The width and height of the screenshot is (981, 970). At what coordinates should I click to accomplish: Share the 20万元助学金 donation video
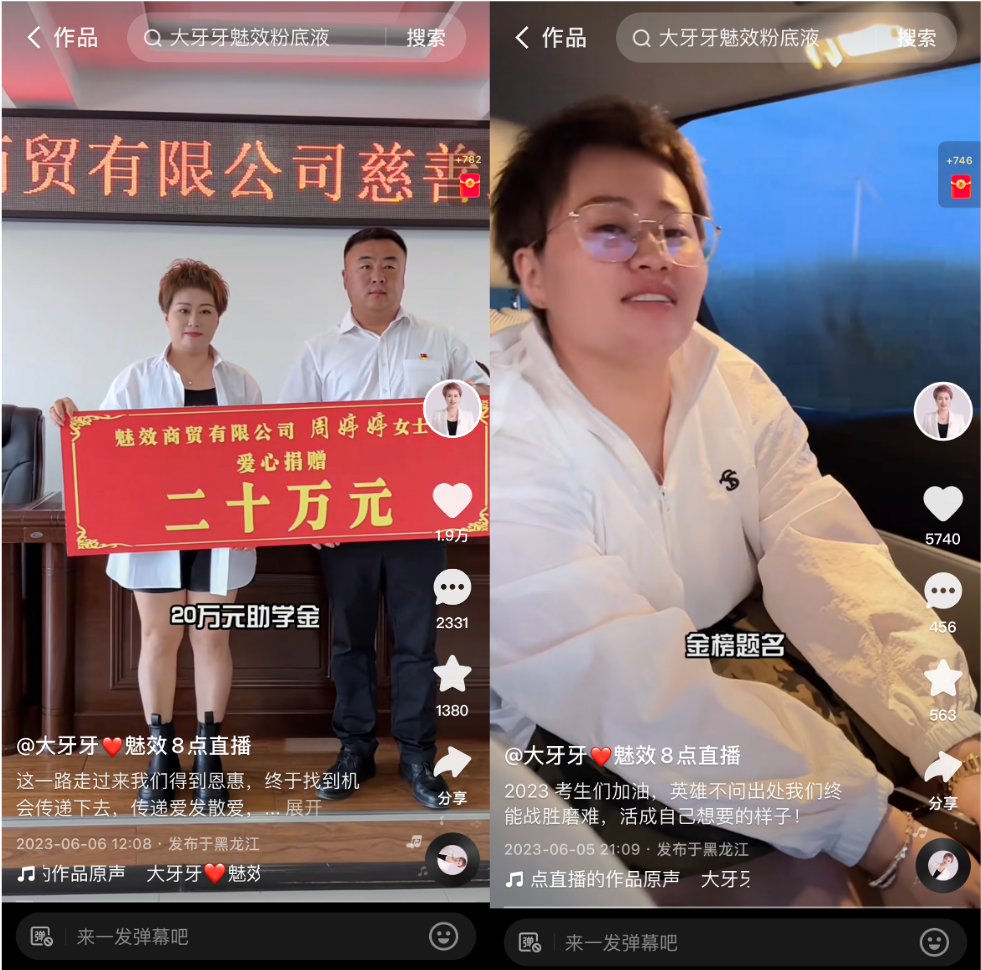pos(452,768)
